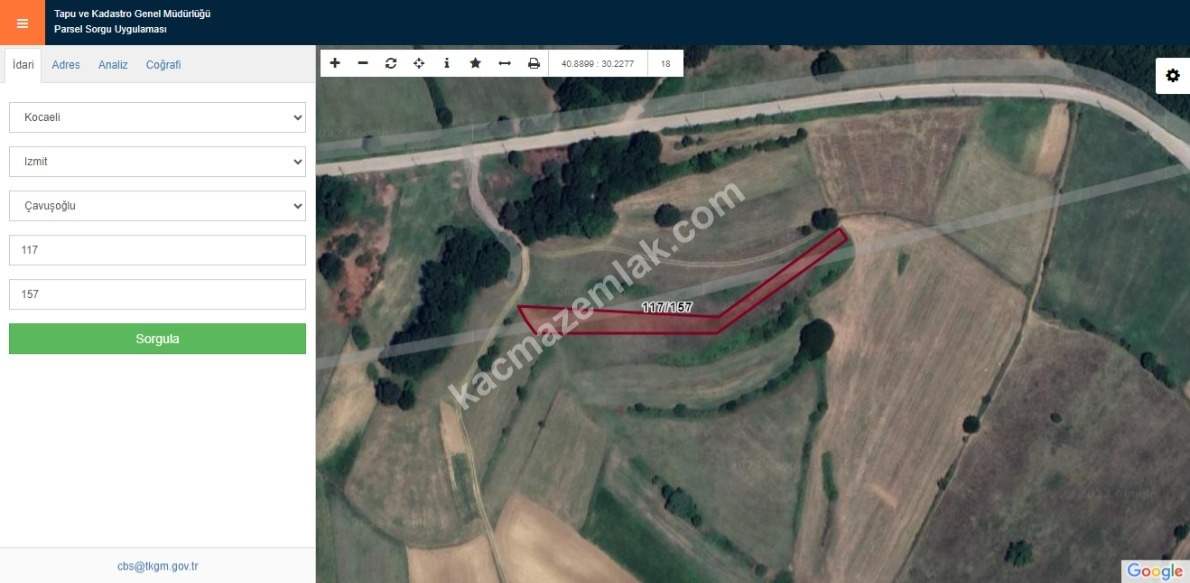
Task: Open the info tool on map toolbar
Action: pyautogui.click(x=447, y=63)
